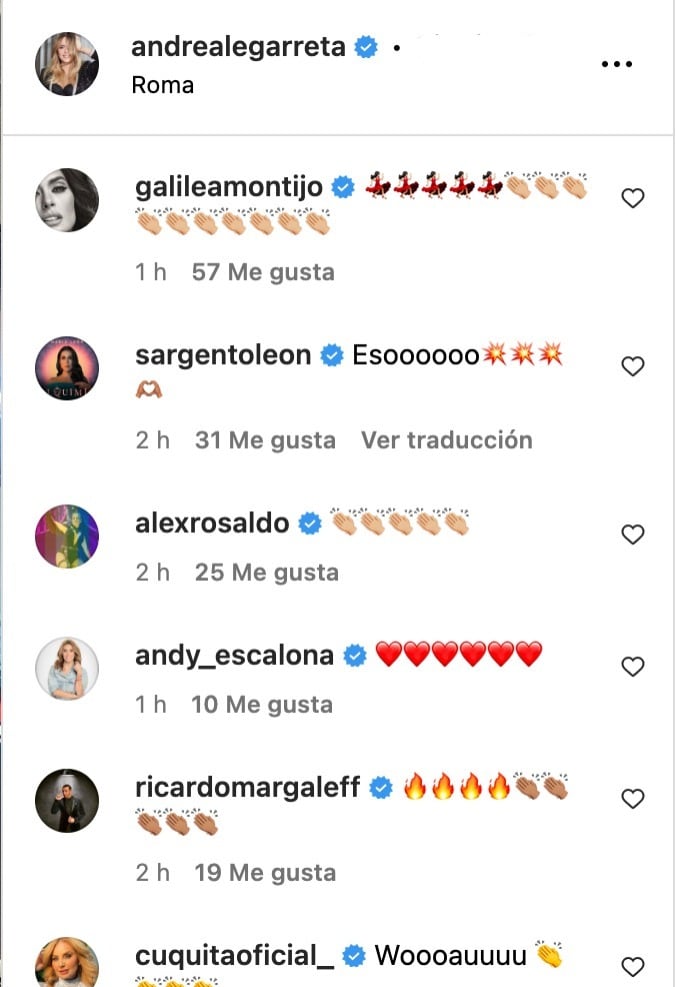Like cuquitaoficial_'s comment
Viewport: 676px width, 987px height.
click(632, 967)
